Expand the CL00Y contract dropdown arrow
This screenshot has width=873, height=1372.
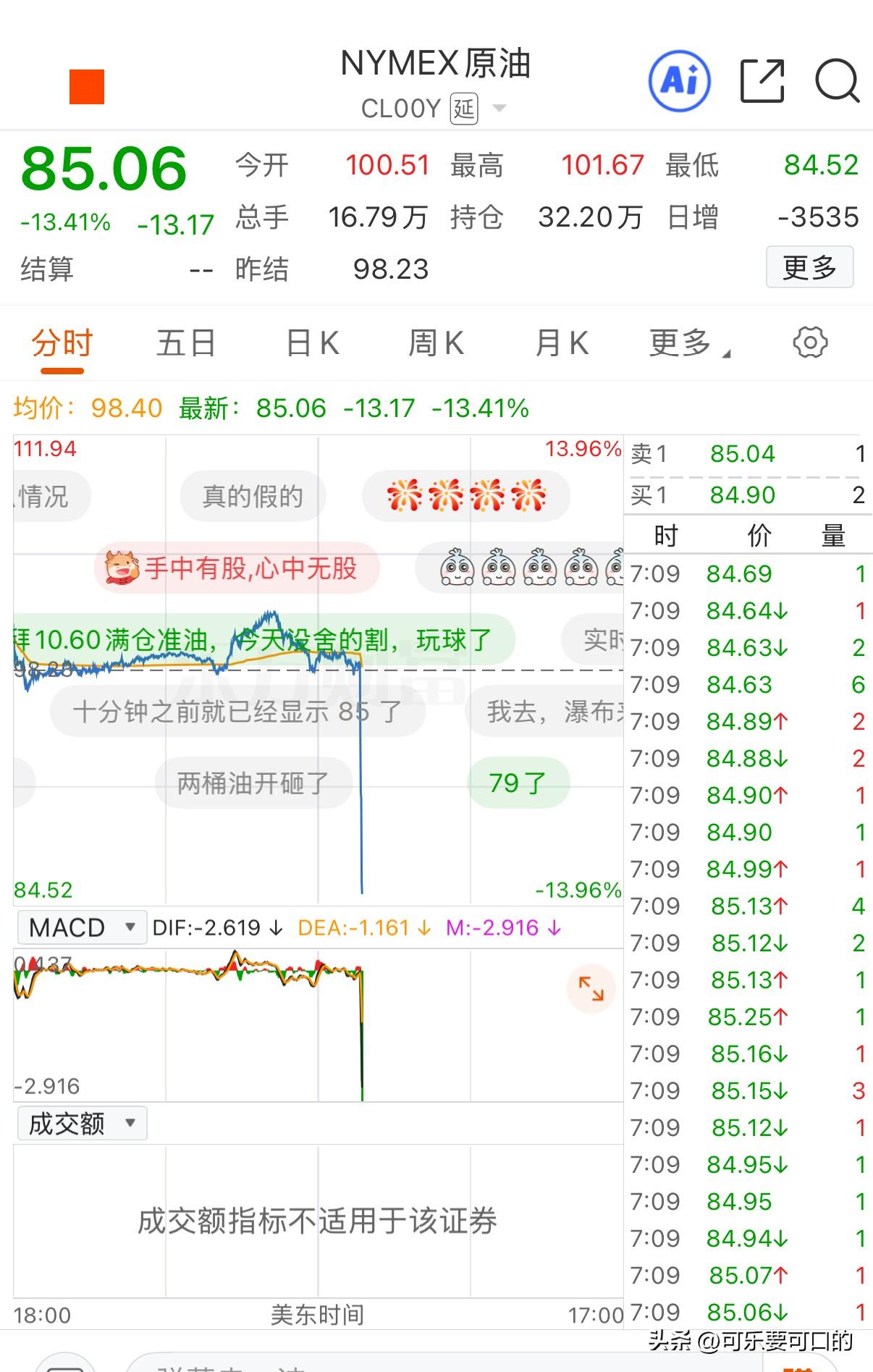[501, 108]
